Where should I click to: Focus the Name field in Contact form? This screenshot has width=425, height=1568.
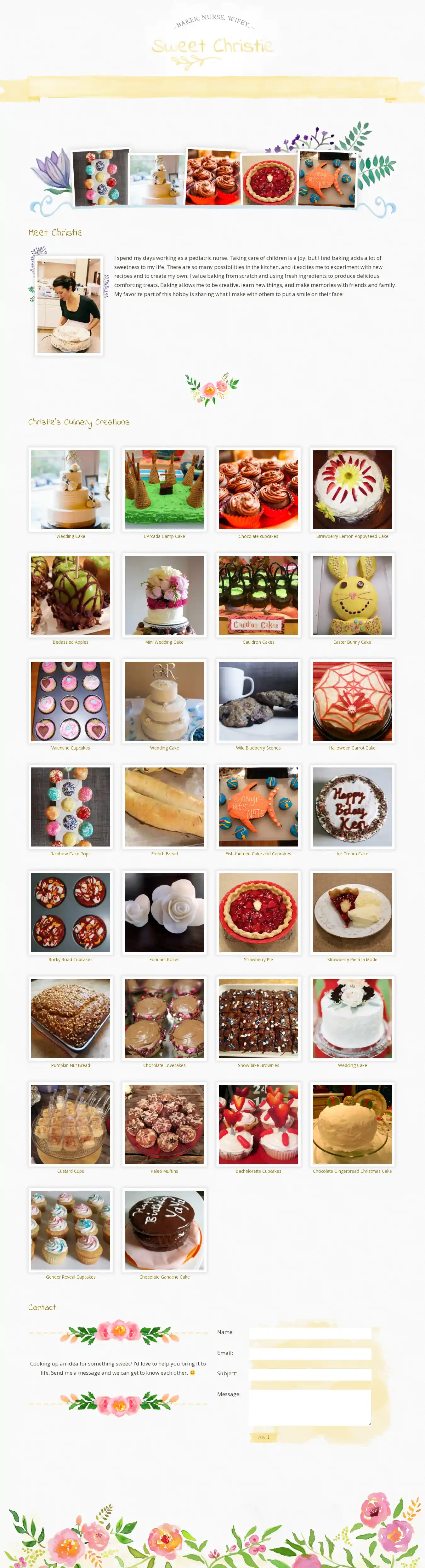point(310,1333)
